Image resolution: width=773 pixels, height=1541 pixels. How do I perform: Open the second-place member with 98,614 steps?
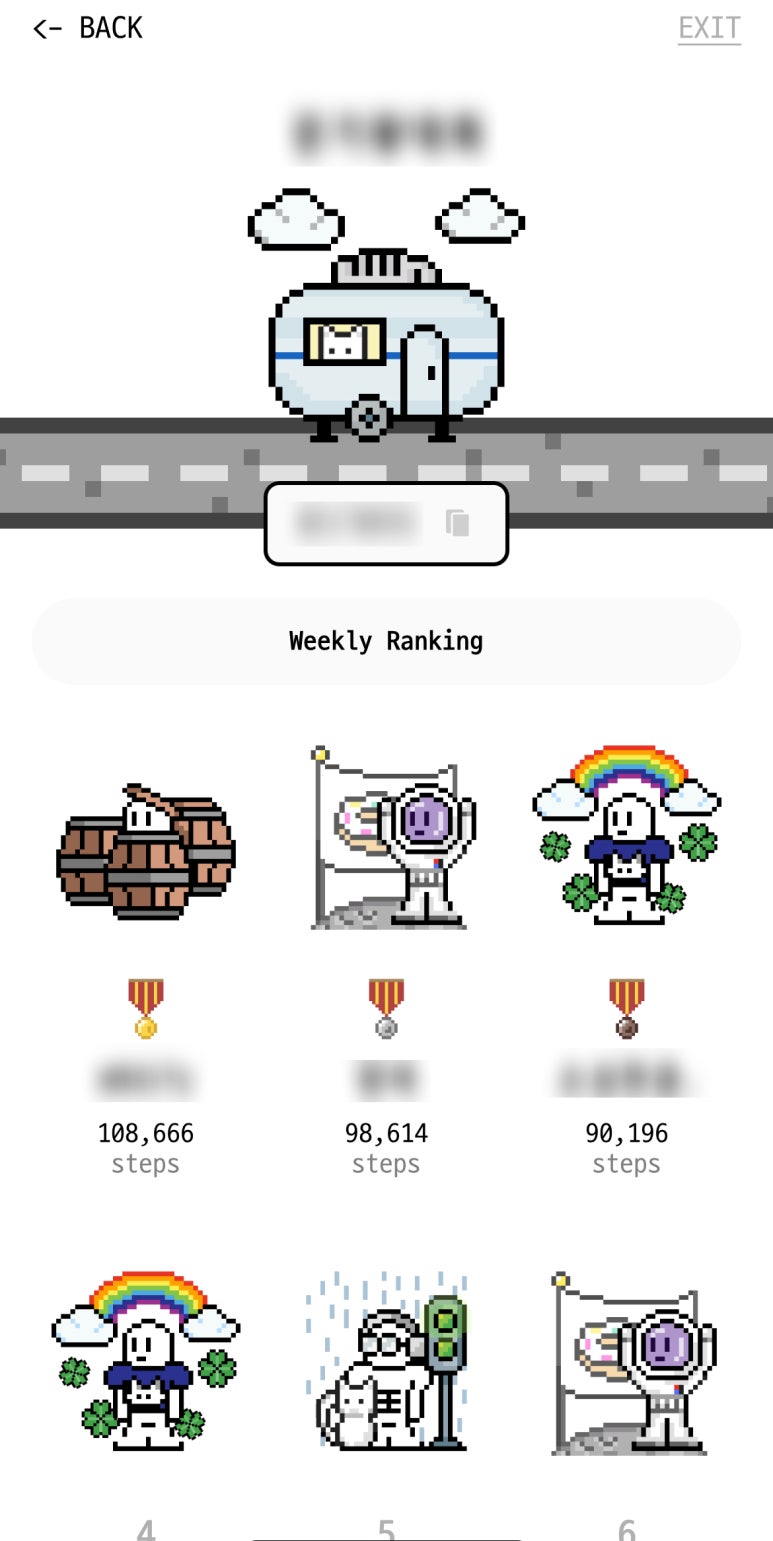tap(387, 840)
